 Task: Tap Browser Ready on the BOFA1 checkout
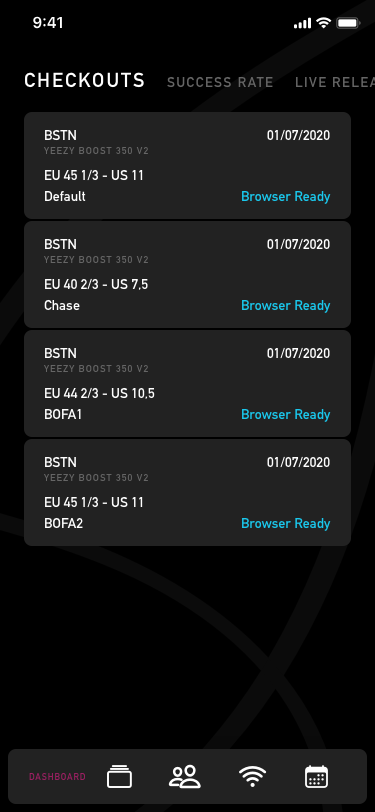285,415
